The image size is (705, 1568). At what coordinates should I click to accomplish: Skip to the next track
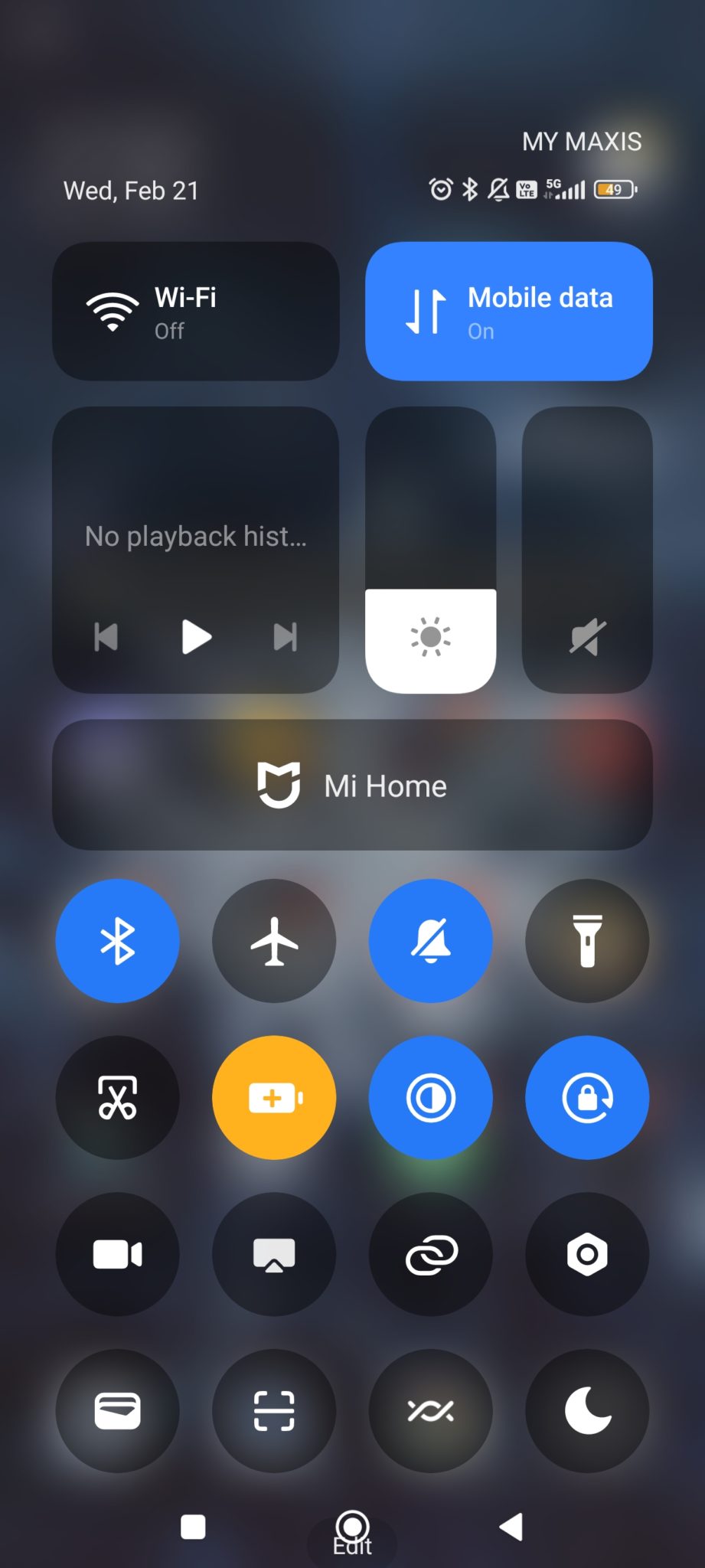(285, 637)
